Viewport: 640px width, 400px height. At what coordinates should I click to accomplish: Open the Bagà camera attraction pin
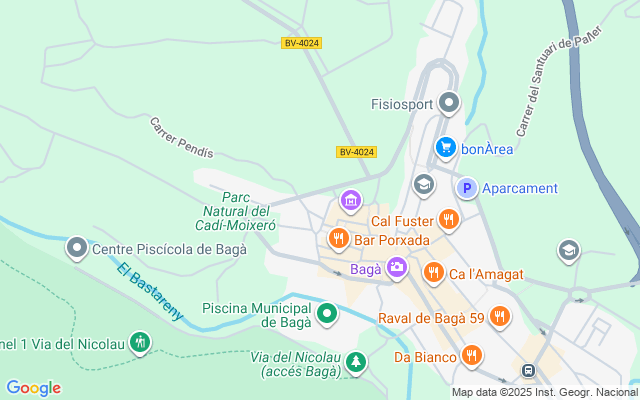(x=397, y=267)
